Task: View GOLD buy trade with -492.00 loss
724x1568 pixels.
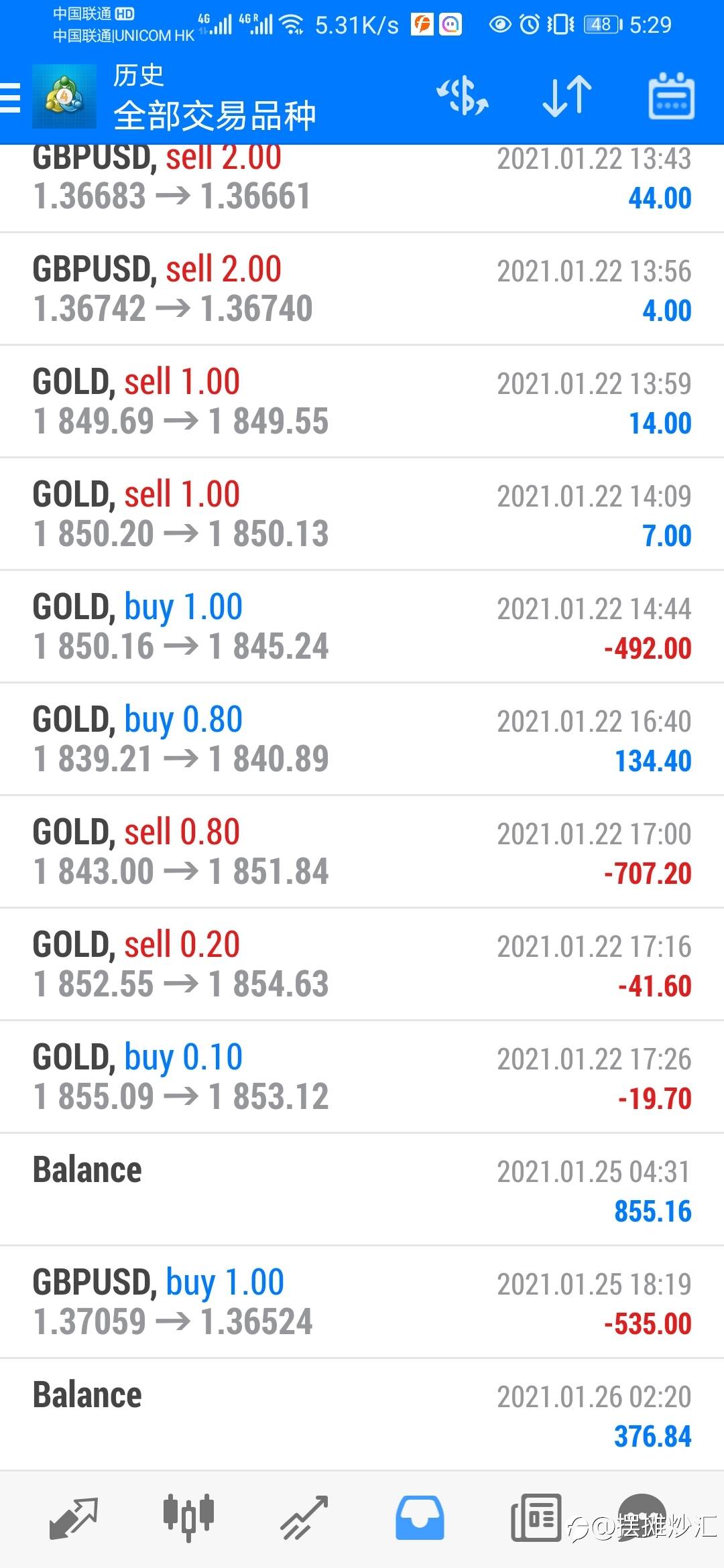Action: (362, 627)
